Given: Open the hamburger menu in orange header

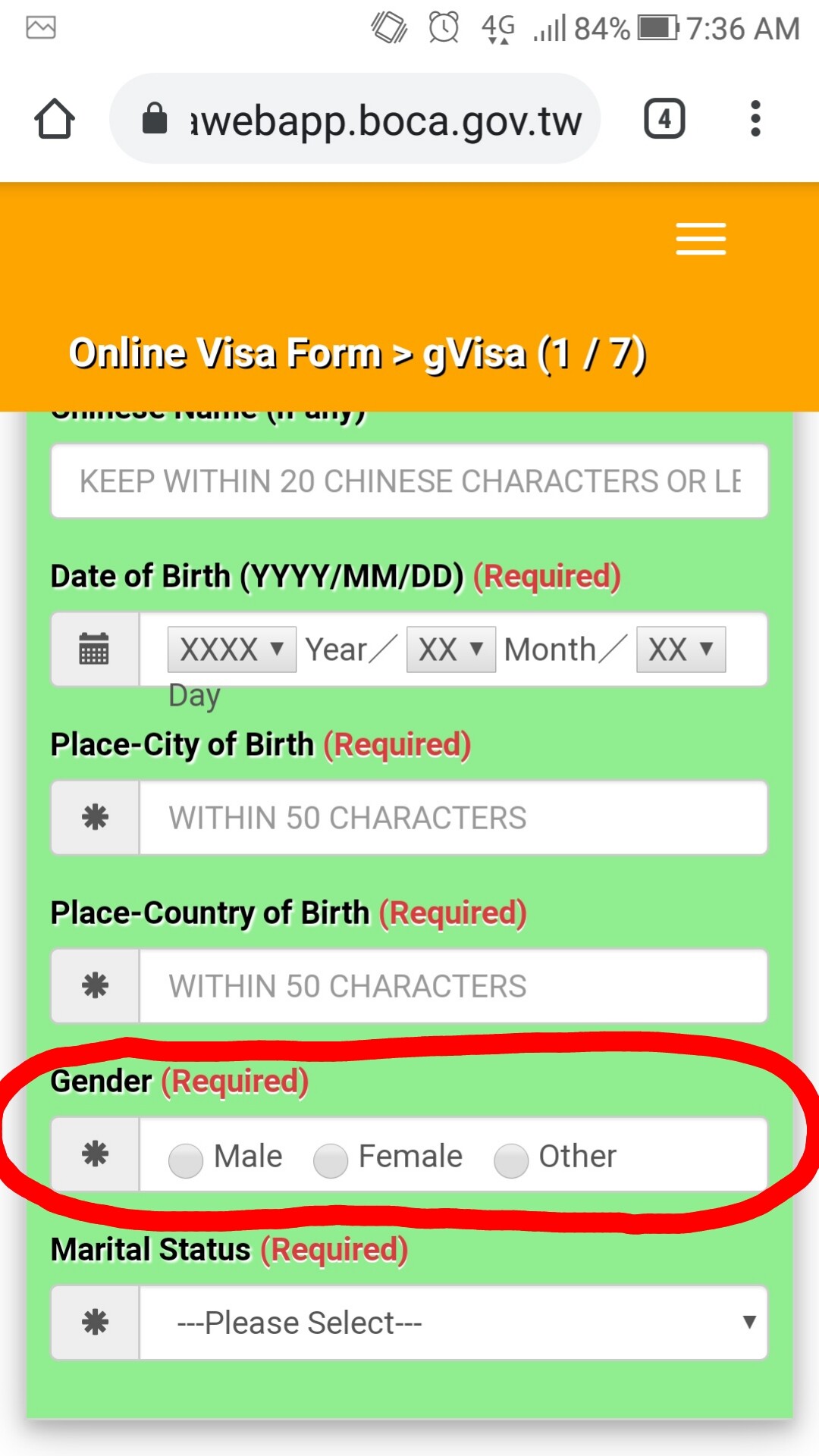Looking at the screenshot, I should [701, 239].
